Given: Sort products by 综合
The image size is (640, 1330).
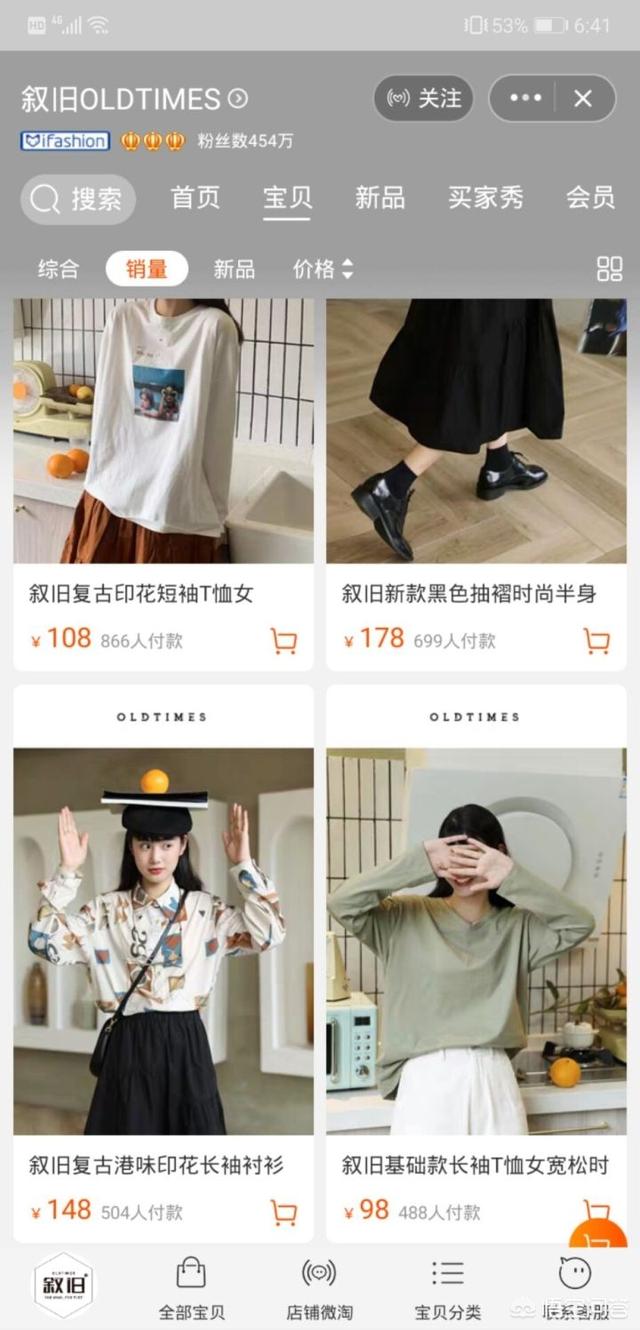Looking at the screenshot, I should (x=58, y=269).
